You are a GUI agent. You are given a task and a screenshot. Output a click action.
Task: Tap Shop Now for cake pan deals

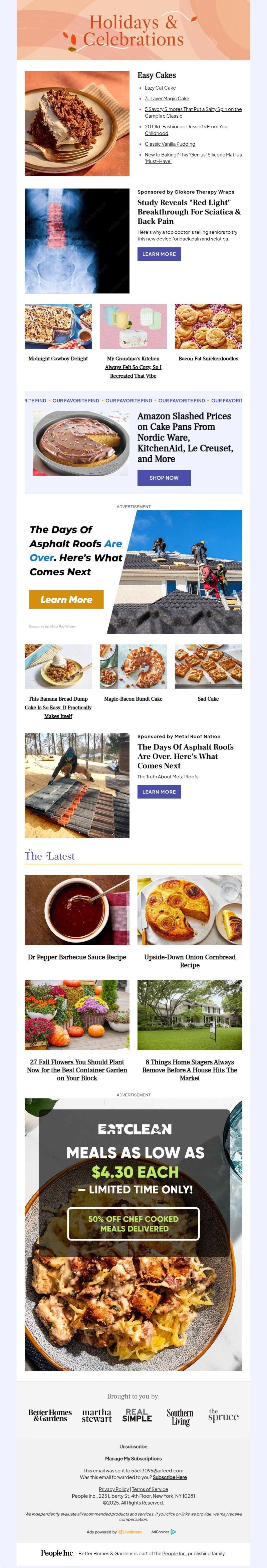tap(164, 478)
